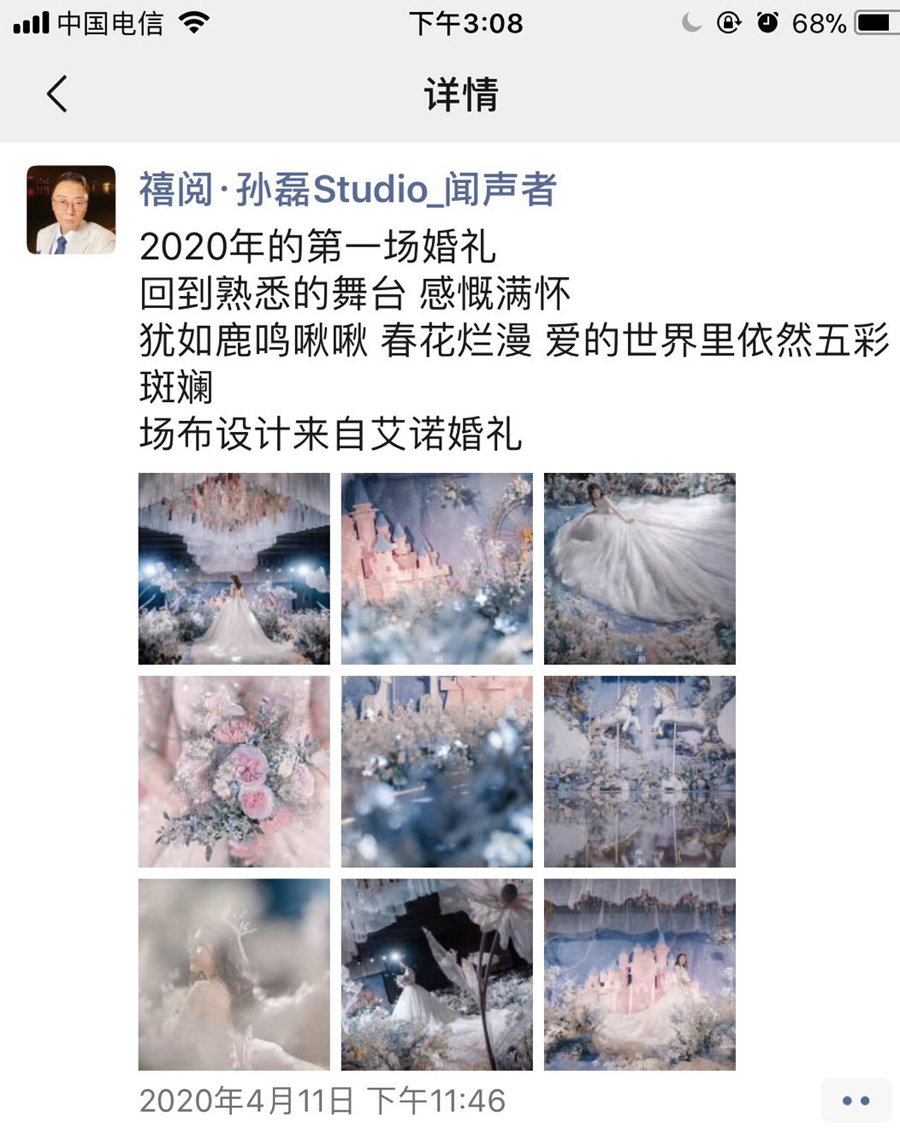Open the pink castle decoration close-up photo
Screen dimensions: 900x1141
click(437, 568)
